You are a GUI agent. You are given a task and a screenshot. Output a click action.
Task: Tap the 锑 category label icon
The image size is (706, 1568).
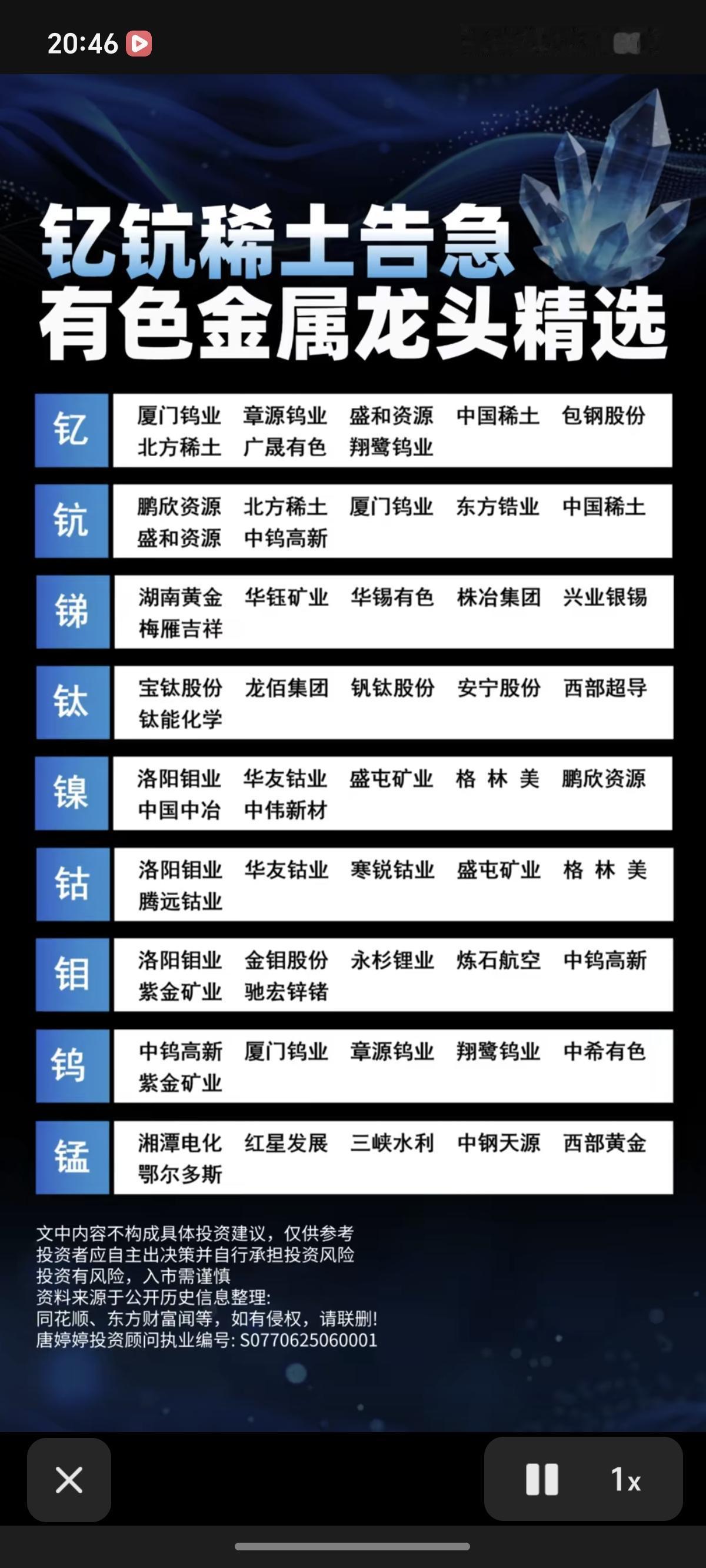point(71,612)
